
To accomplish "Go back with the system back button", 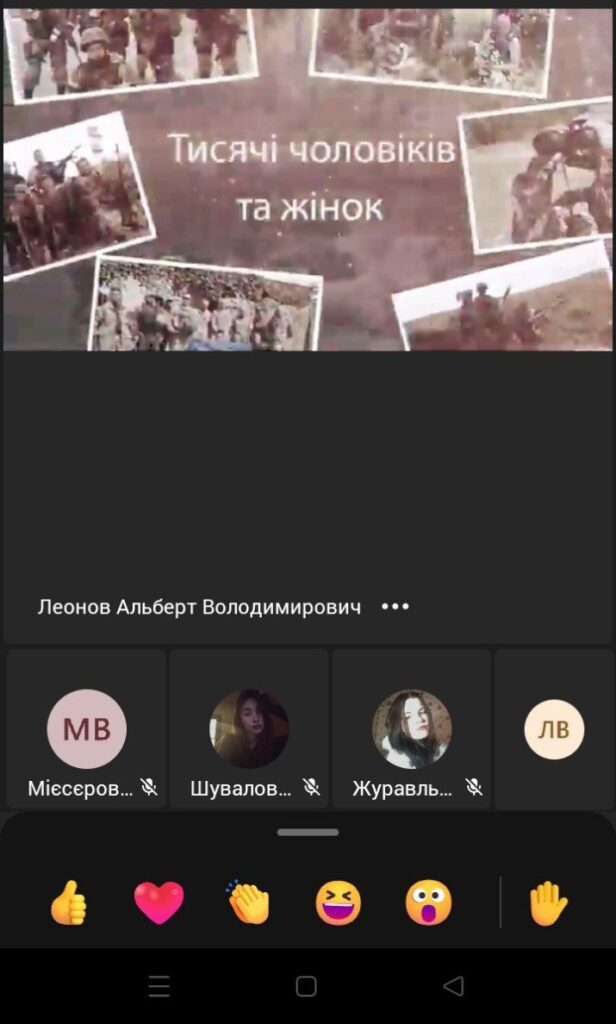I will 453,987.
